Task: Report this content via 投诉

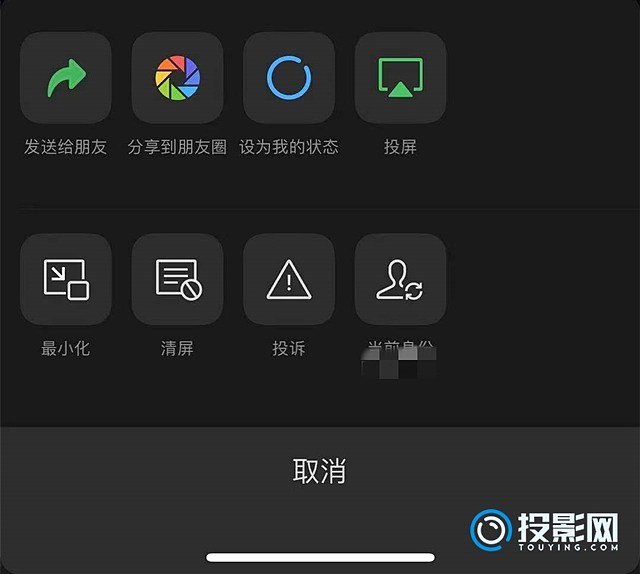Action: click(289, 279)
